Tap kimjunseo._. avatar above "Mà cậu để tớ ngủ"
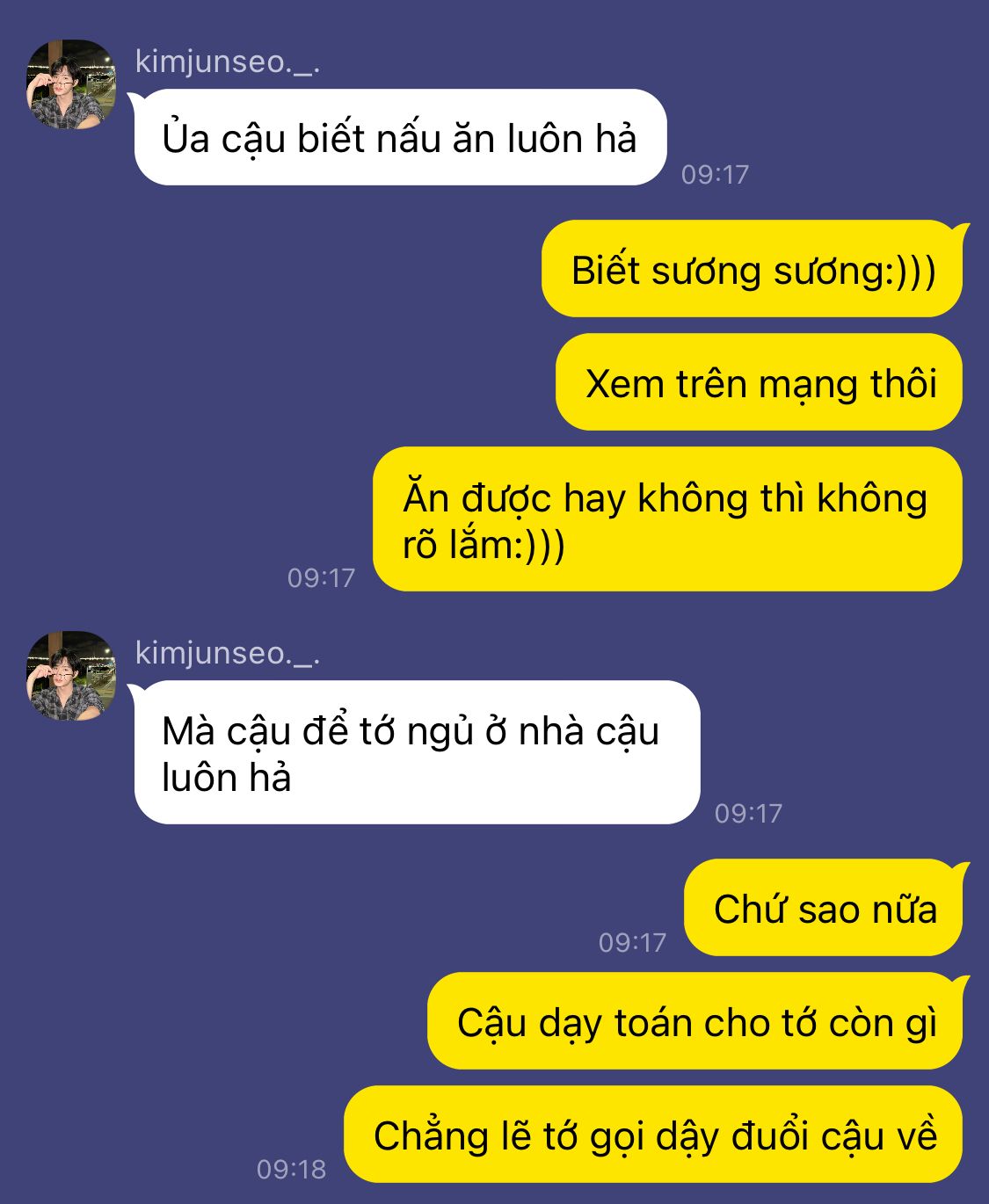989x1204 pixels. click(x=71, y=675)
